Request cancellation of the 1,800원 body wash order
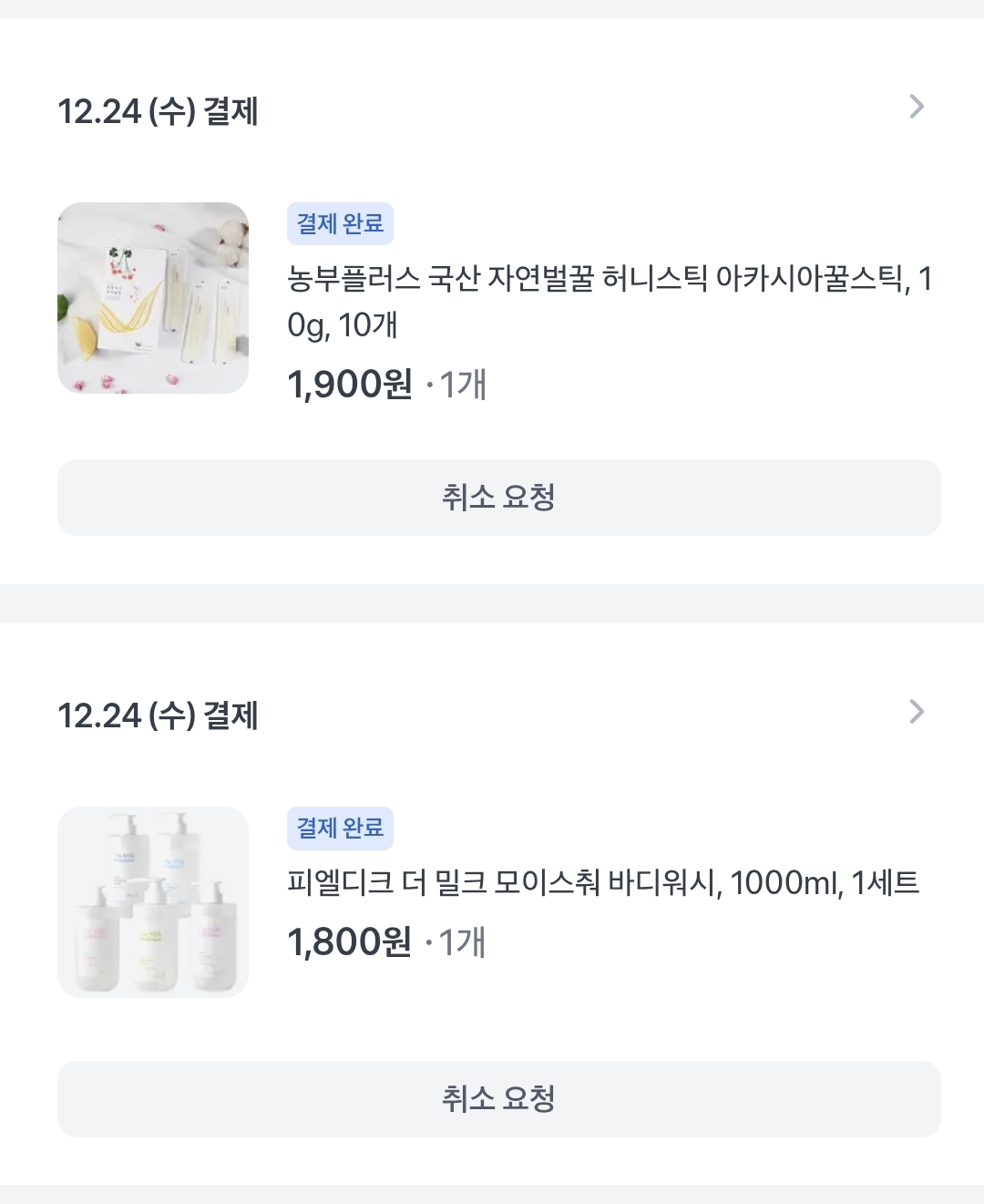 click(x=498, y=1099)
